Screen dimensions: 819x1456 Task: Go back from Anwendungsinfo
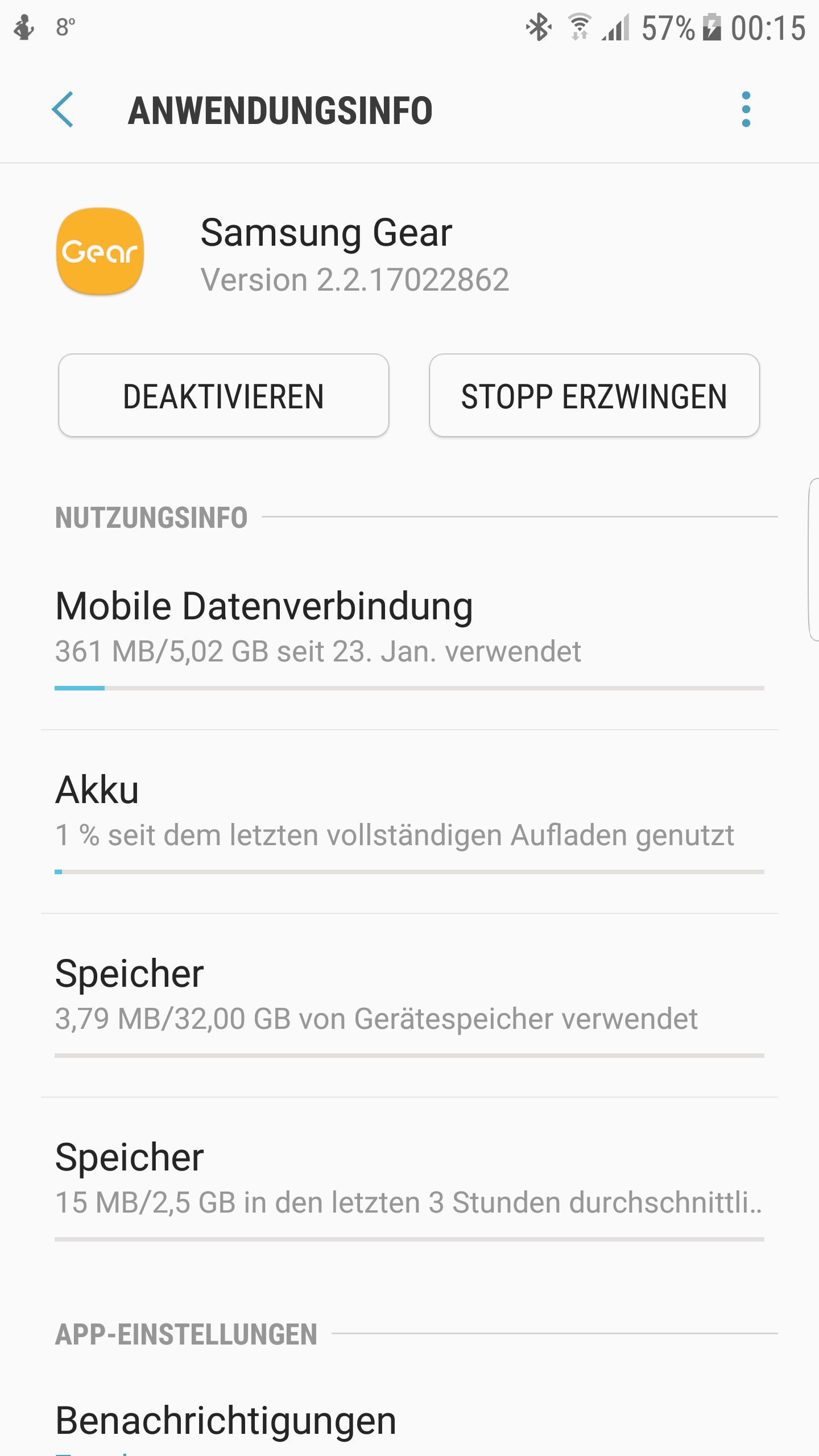click(x=63, y=109)
